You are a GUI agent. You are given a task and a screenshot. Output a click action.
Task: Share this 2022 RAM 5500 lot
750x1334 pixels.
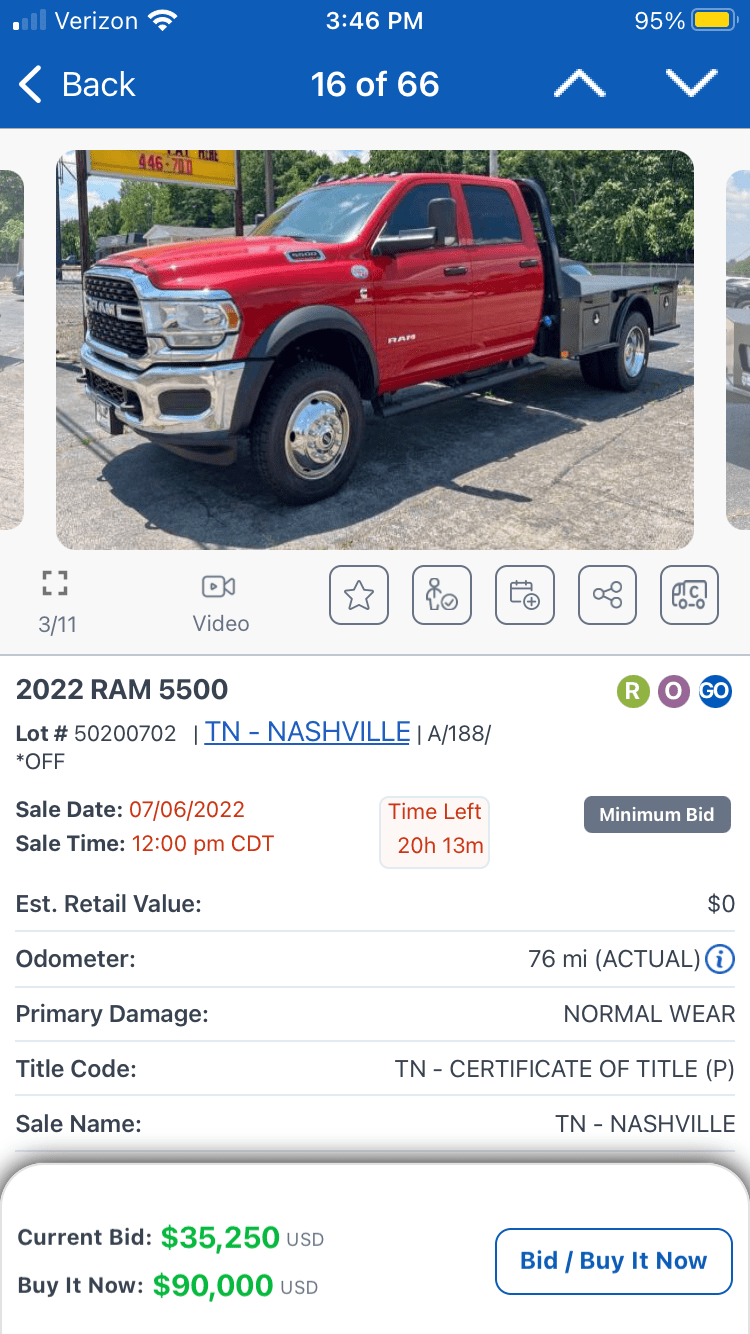pyautogui.click(x=607, y=595)
